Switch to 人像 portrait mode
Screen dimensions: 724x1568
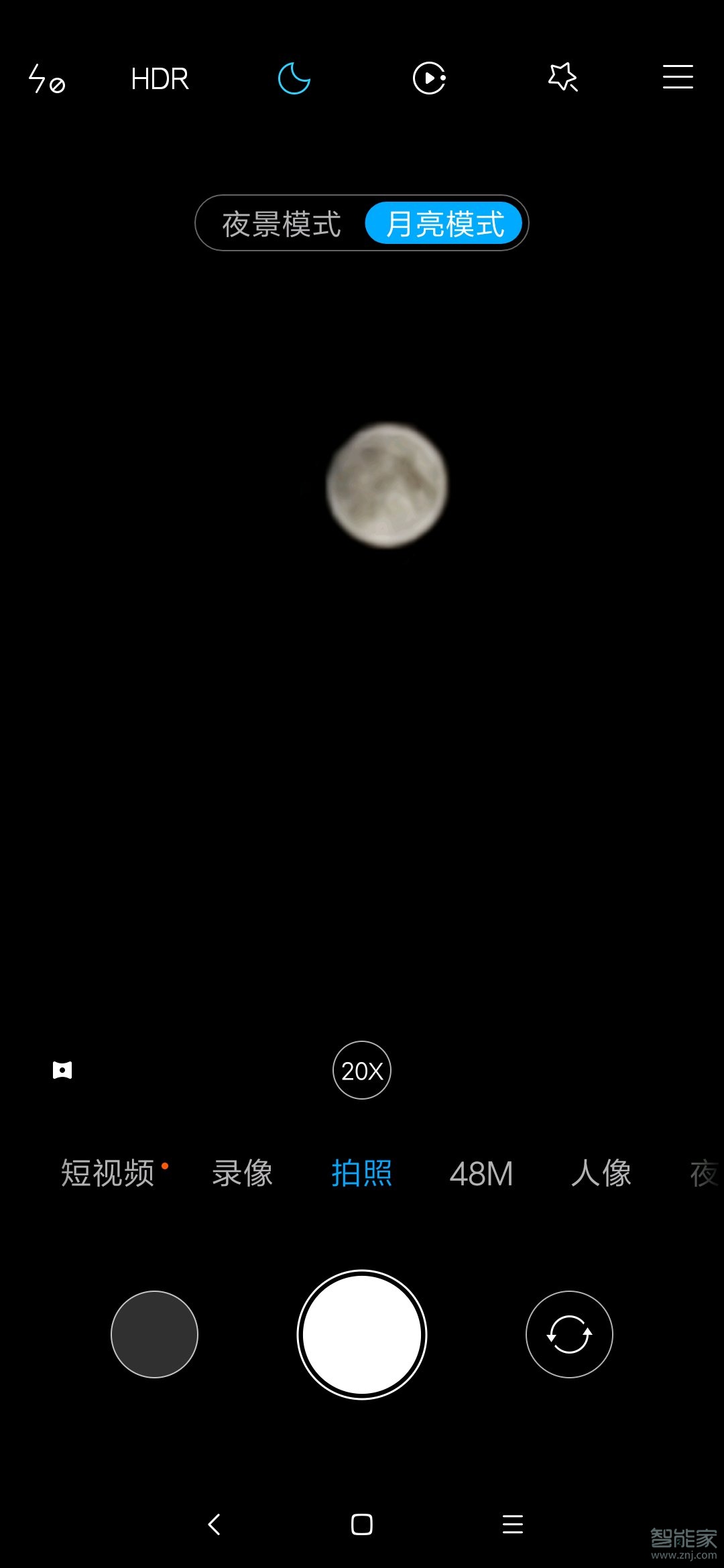coord(601,1173)
